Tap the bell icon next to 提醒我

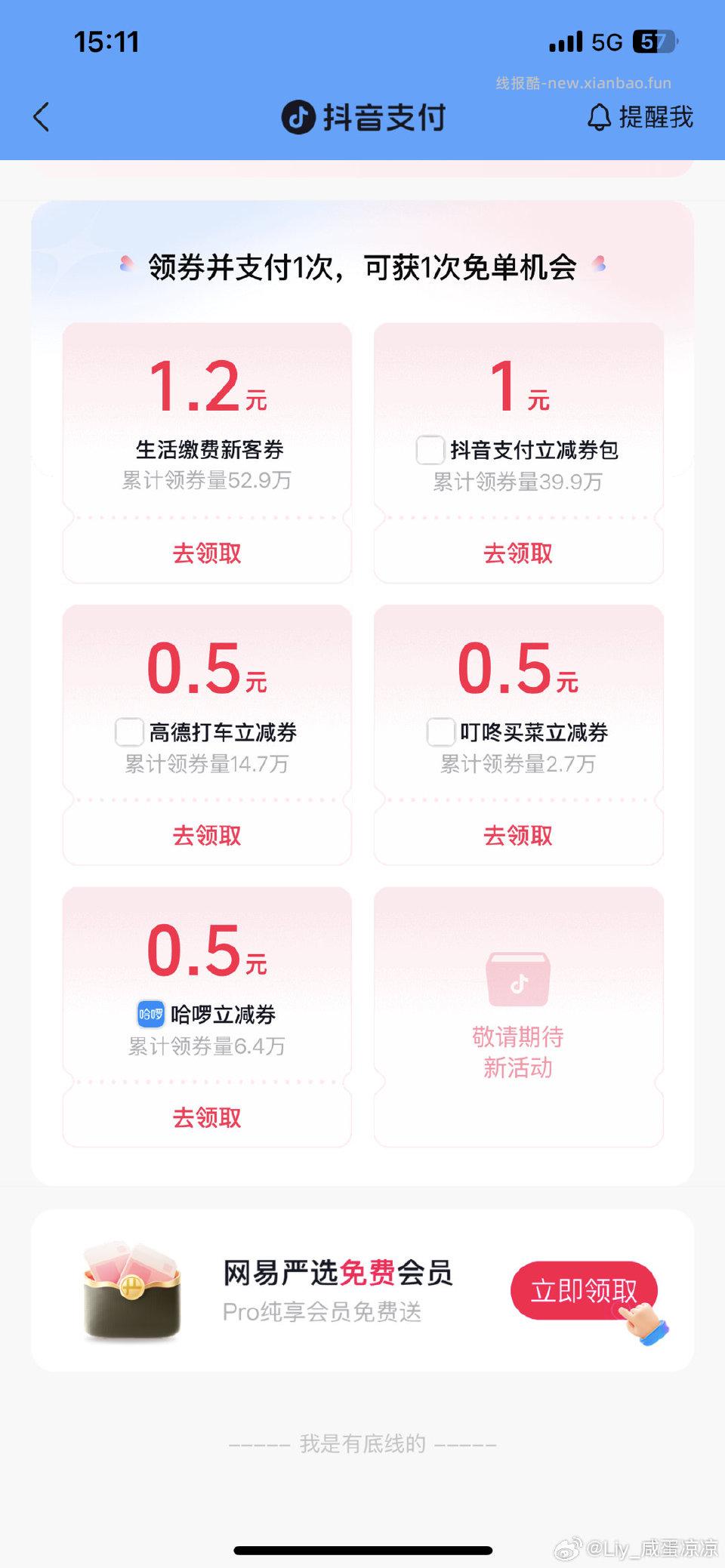click(598, 118)
